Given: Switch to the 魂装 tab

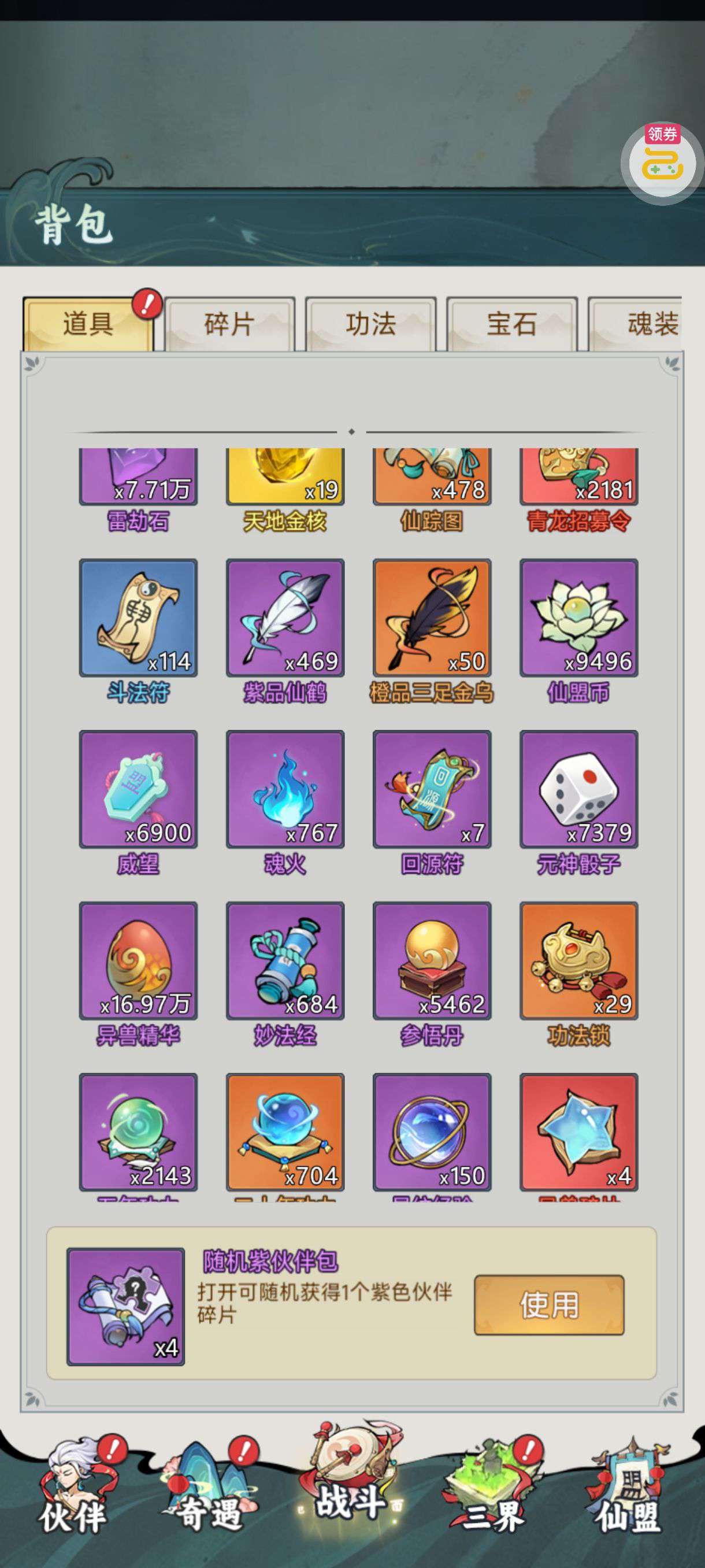Looking at the screenshot, I should (x=635, y=324).
